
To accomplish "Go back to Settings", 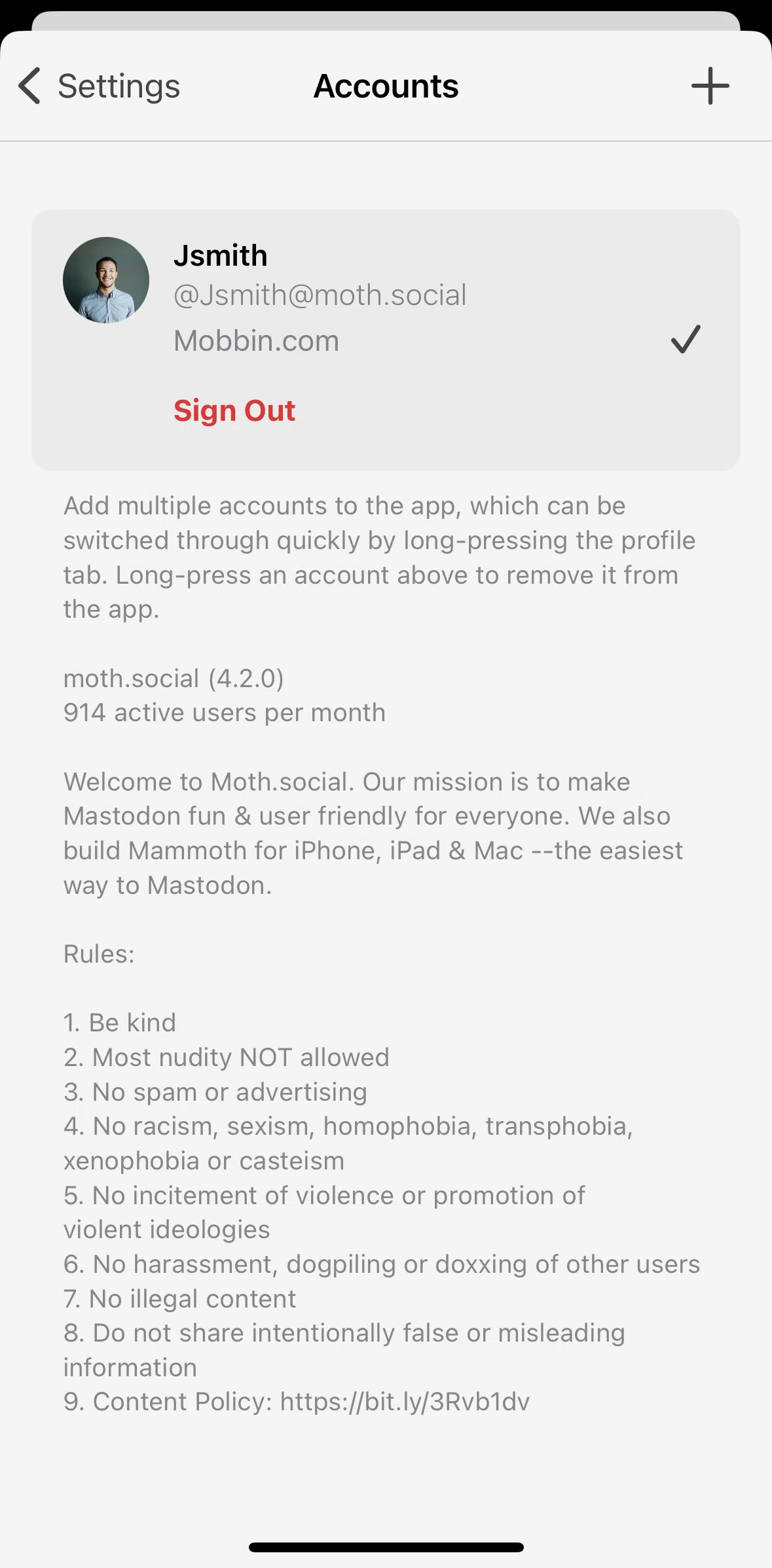I will (x=99, y=86).
